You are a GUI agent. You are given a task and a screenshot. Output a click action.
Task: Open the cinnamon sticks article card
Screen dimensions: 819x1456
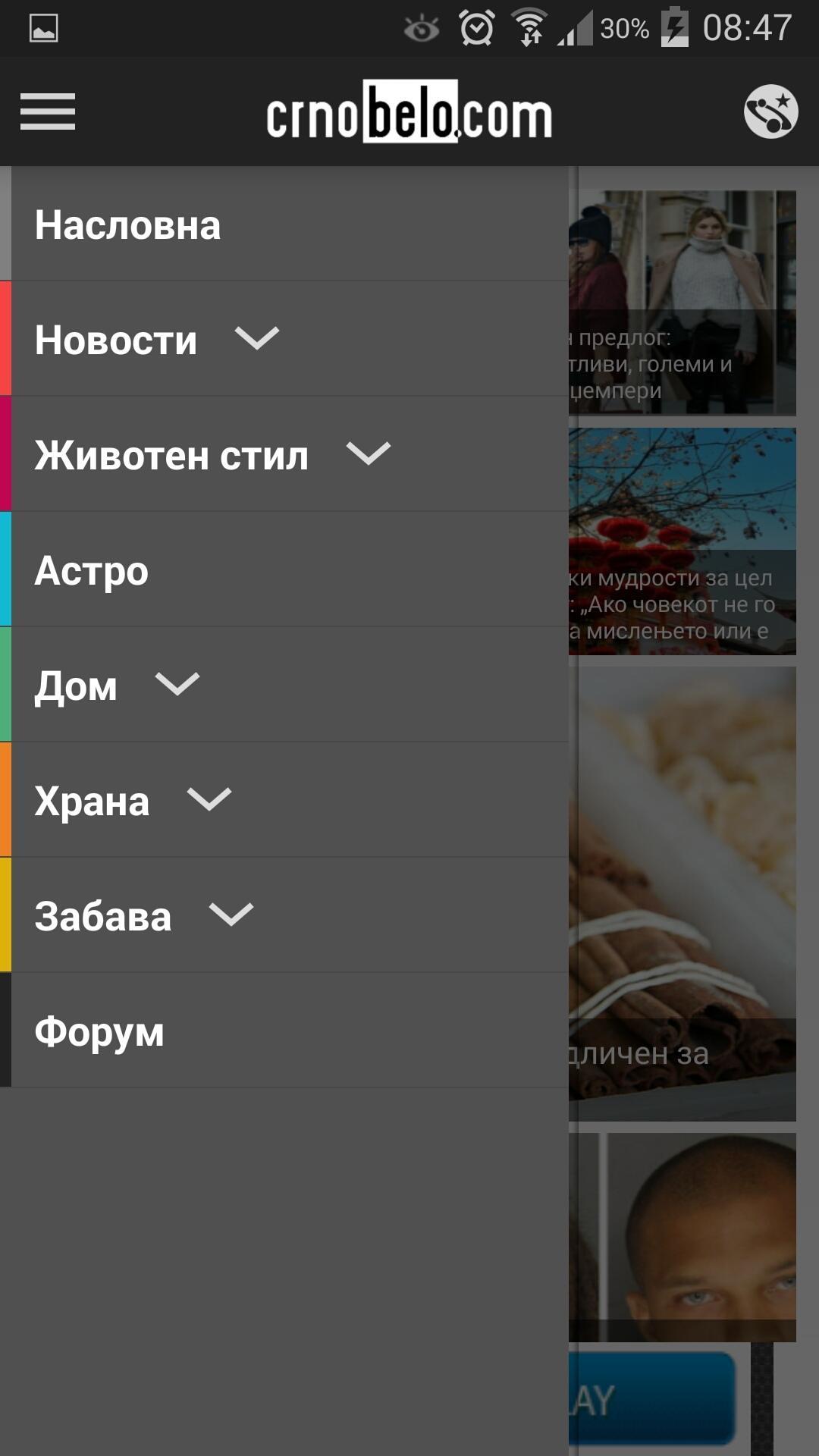(x=682, y=893)
